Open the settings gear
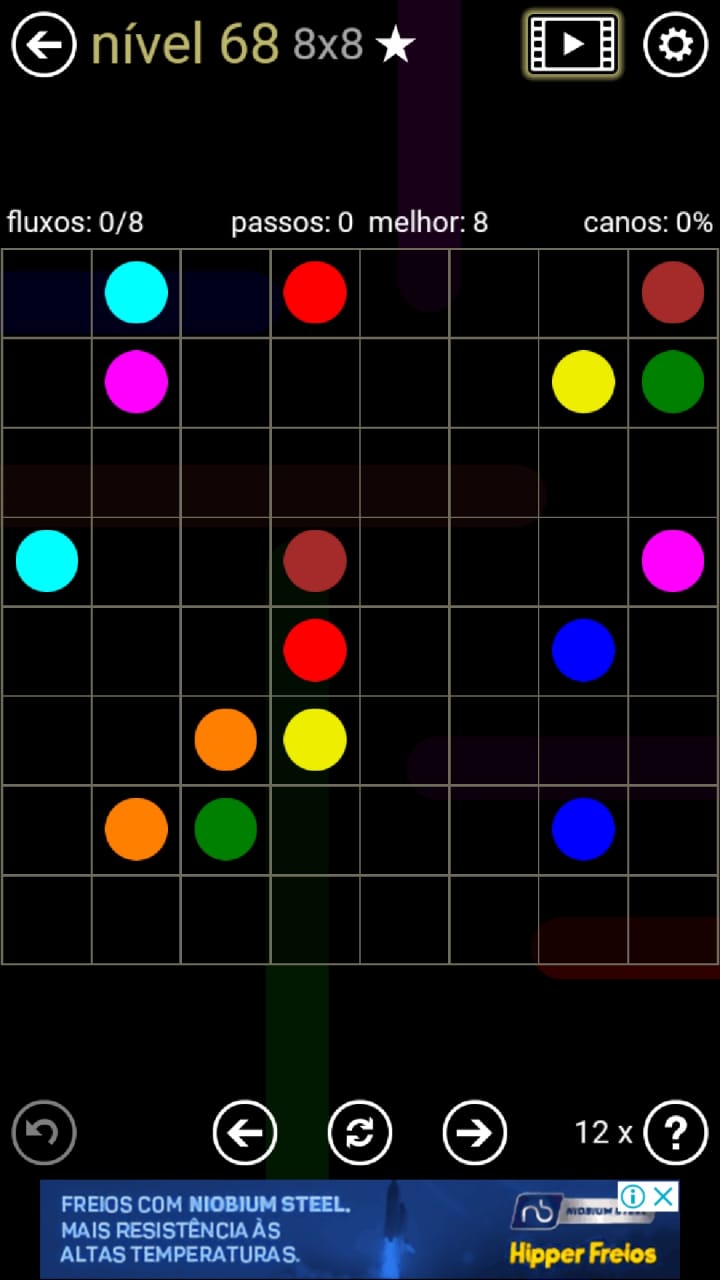 click(x=675, y=45)
